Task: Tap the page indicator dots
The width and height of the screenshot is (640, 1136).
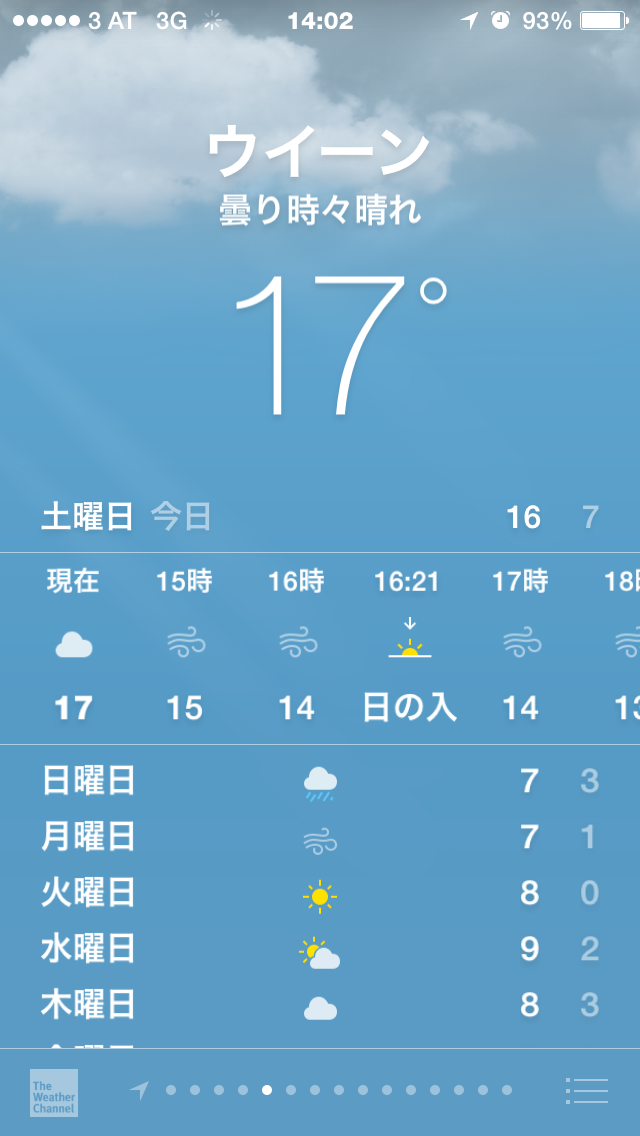Action: [321, 1090]
